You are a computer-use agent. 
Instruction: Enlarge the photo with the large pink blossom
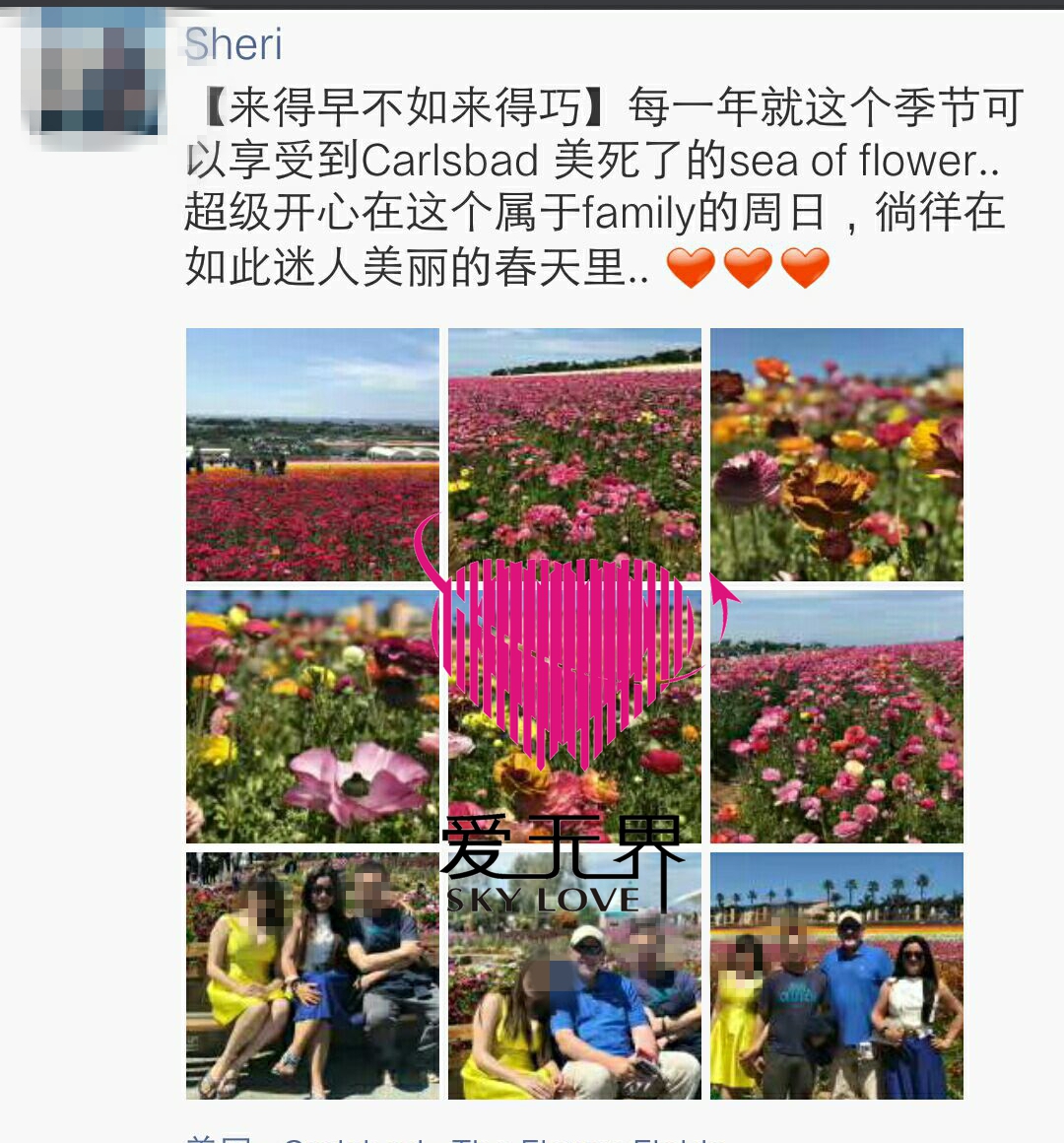click(x=312, y=716)
